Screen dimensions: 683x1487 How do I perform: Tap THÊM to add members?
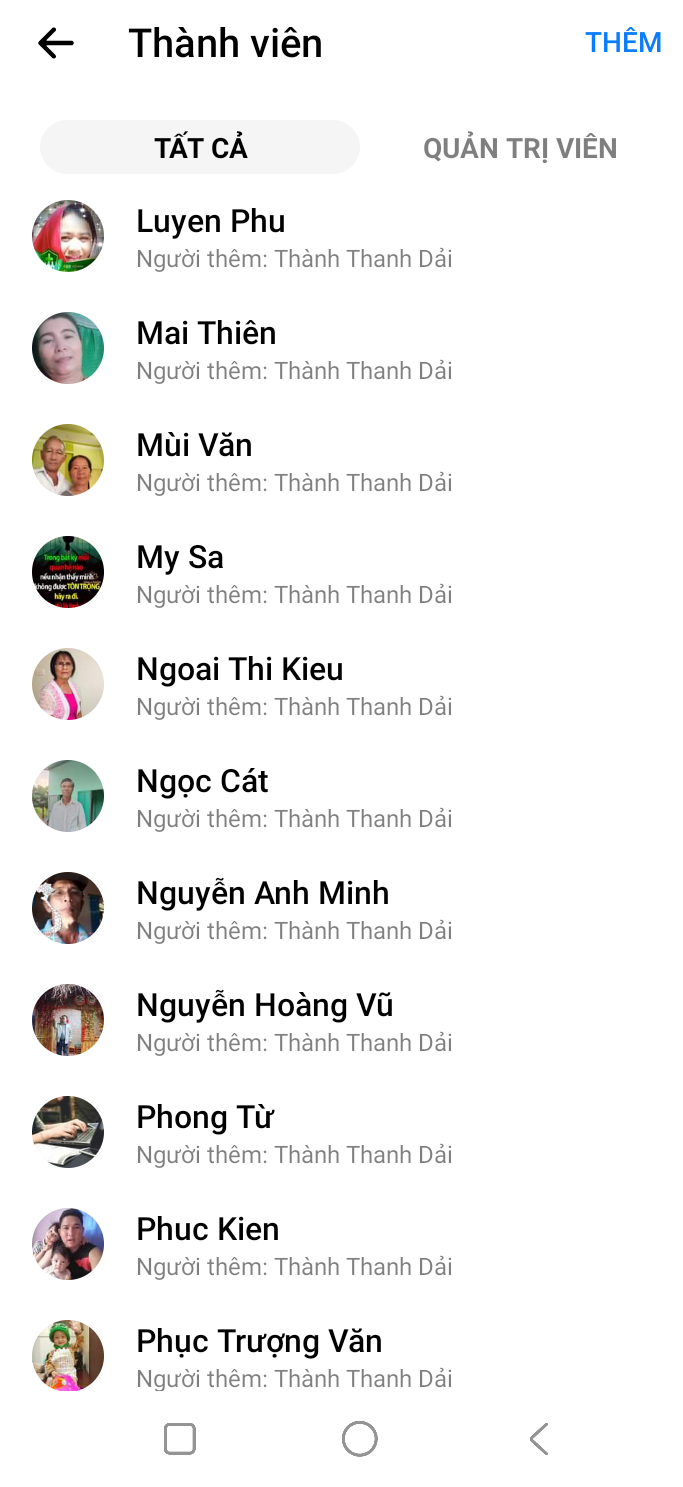[623, 43]
